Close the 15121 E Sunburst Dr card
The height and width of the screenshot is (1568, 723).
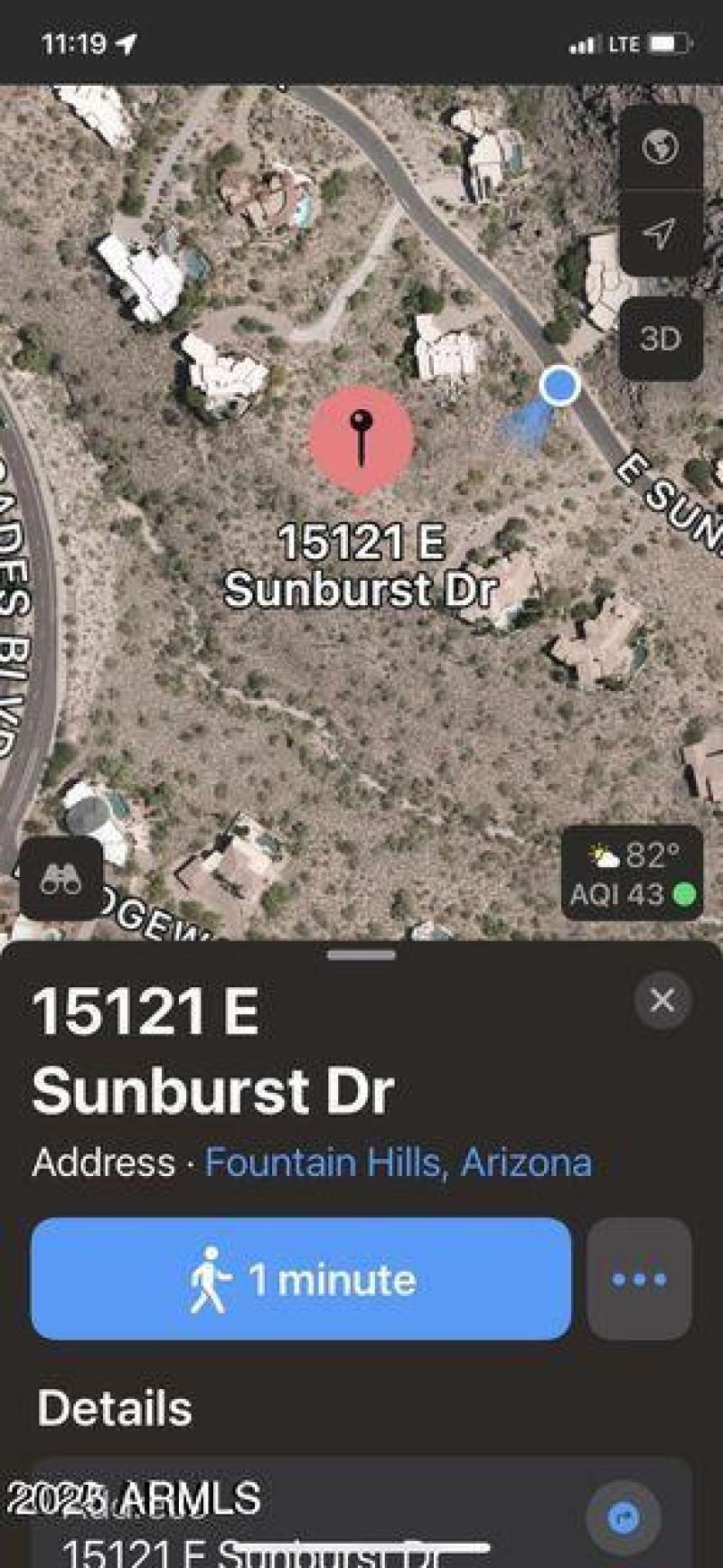pyautogui.click(x=662, y=1000)
